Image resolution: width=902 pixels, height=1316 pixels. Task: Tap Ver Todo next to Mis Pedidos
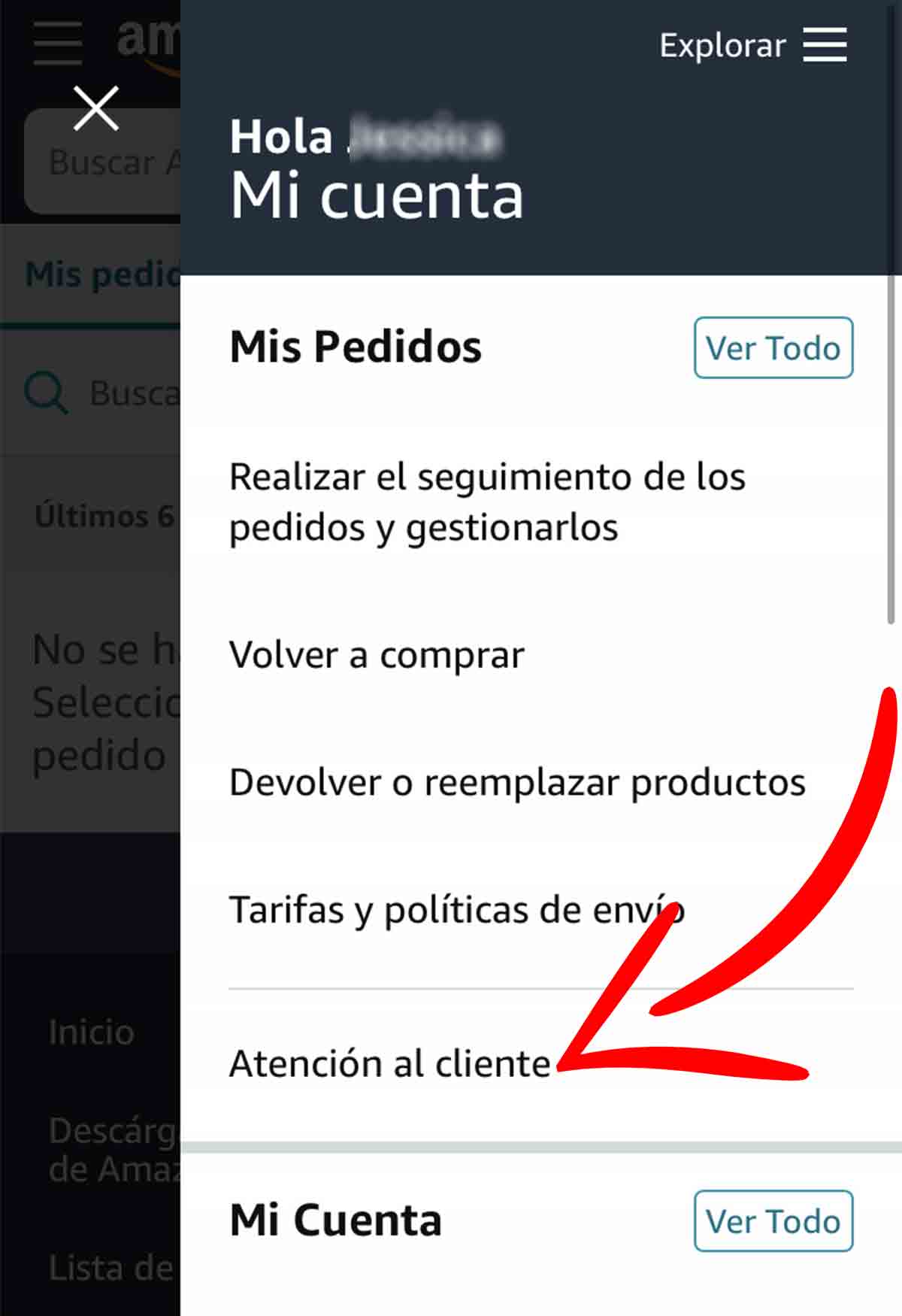773,348
